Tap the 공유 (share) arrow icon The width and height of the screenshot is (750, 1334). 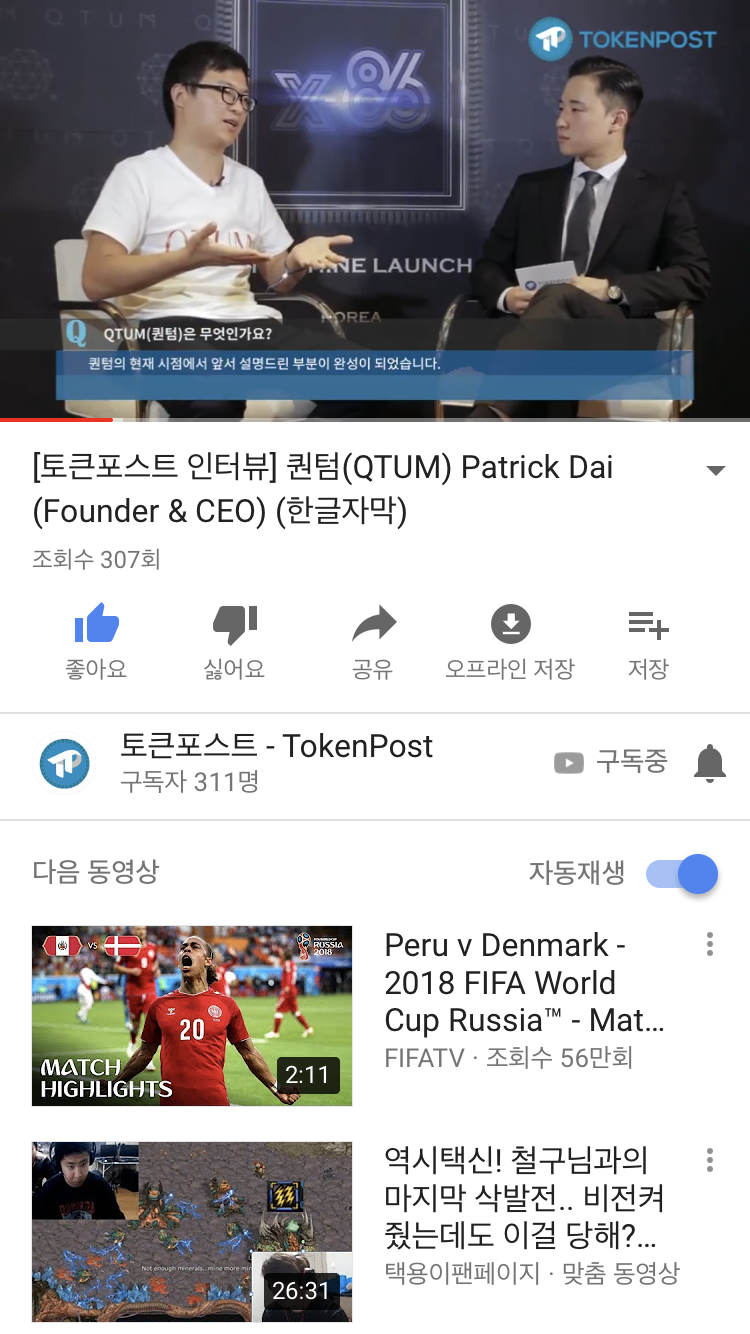pyautogui.click(x=372, y=623)
